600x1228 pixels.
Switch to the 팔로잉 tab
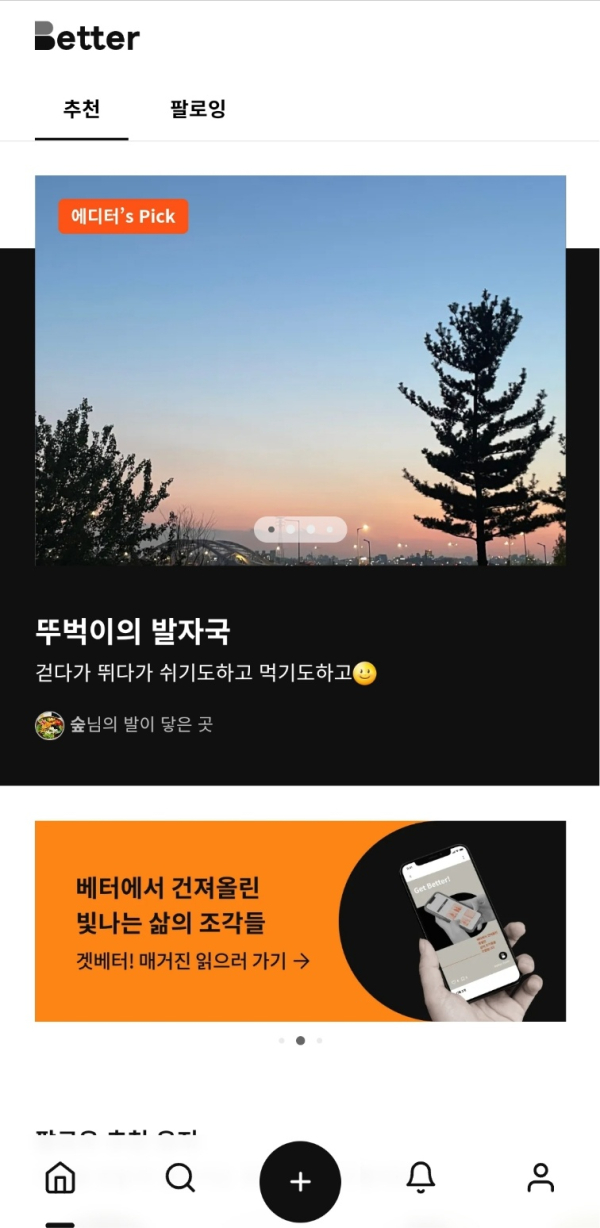(198, 110)
